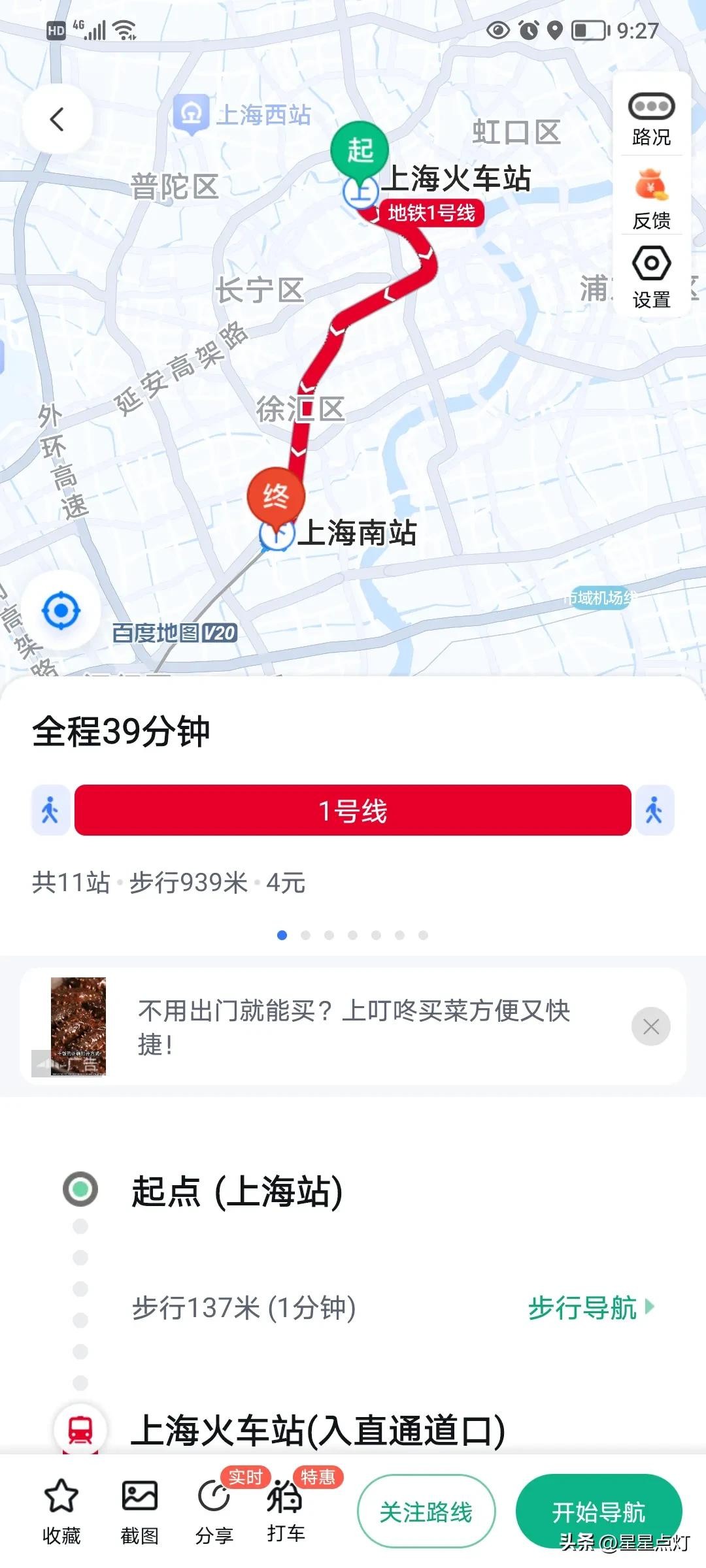The height and width of the screenshot is (1568, 706).
Task: Show traffic conditions with 路况
Action: [651, 118]
